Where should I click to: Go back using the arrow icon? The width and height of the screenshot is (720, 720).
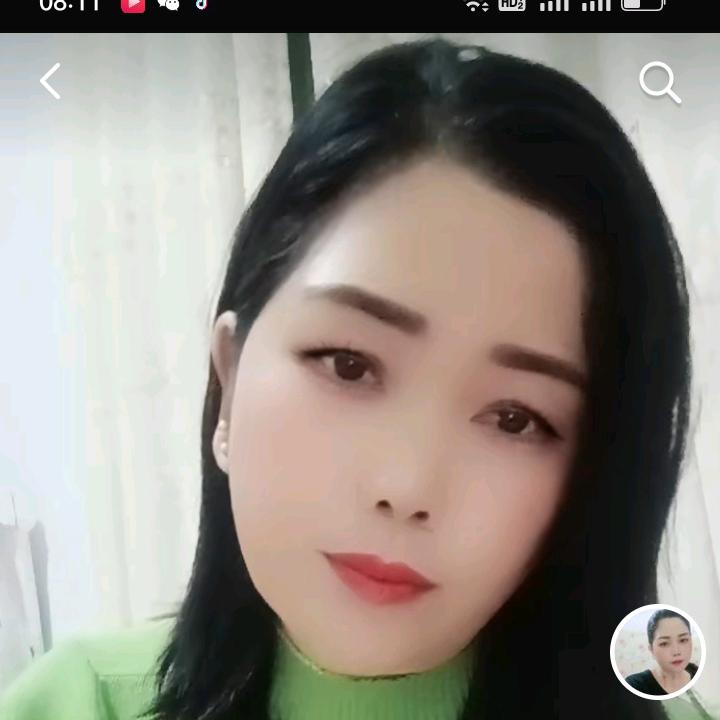pyautogui.click(x=50, y=81)
